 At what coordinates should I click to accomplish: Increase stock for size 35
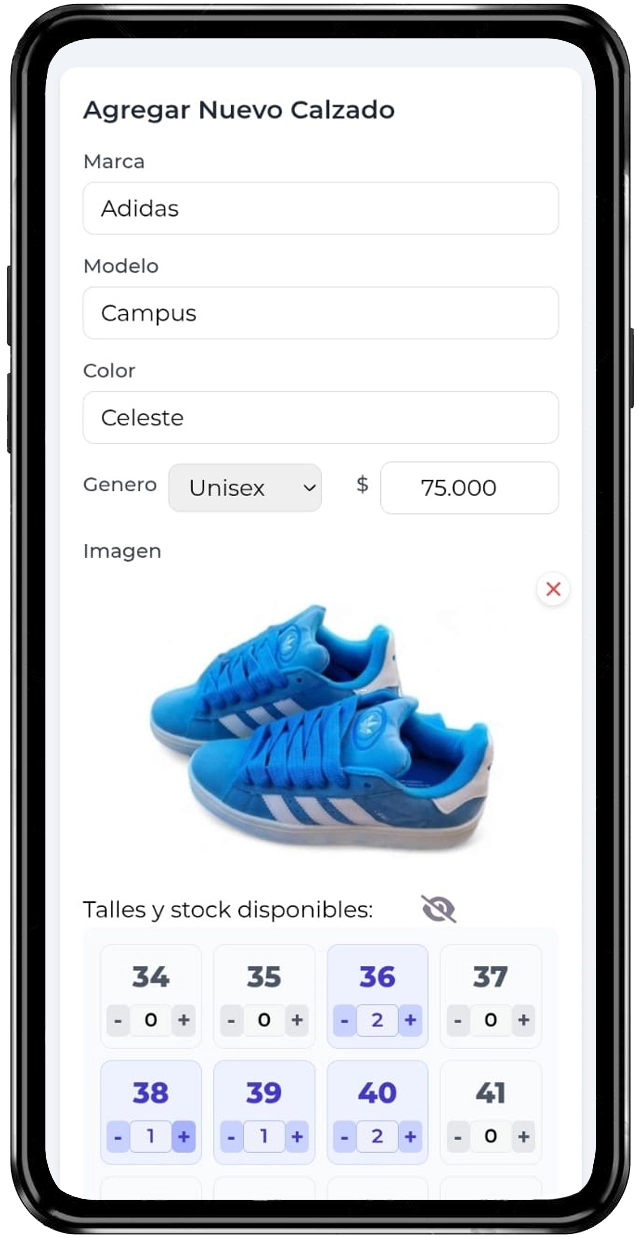[x=297, y=1021]
